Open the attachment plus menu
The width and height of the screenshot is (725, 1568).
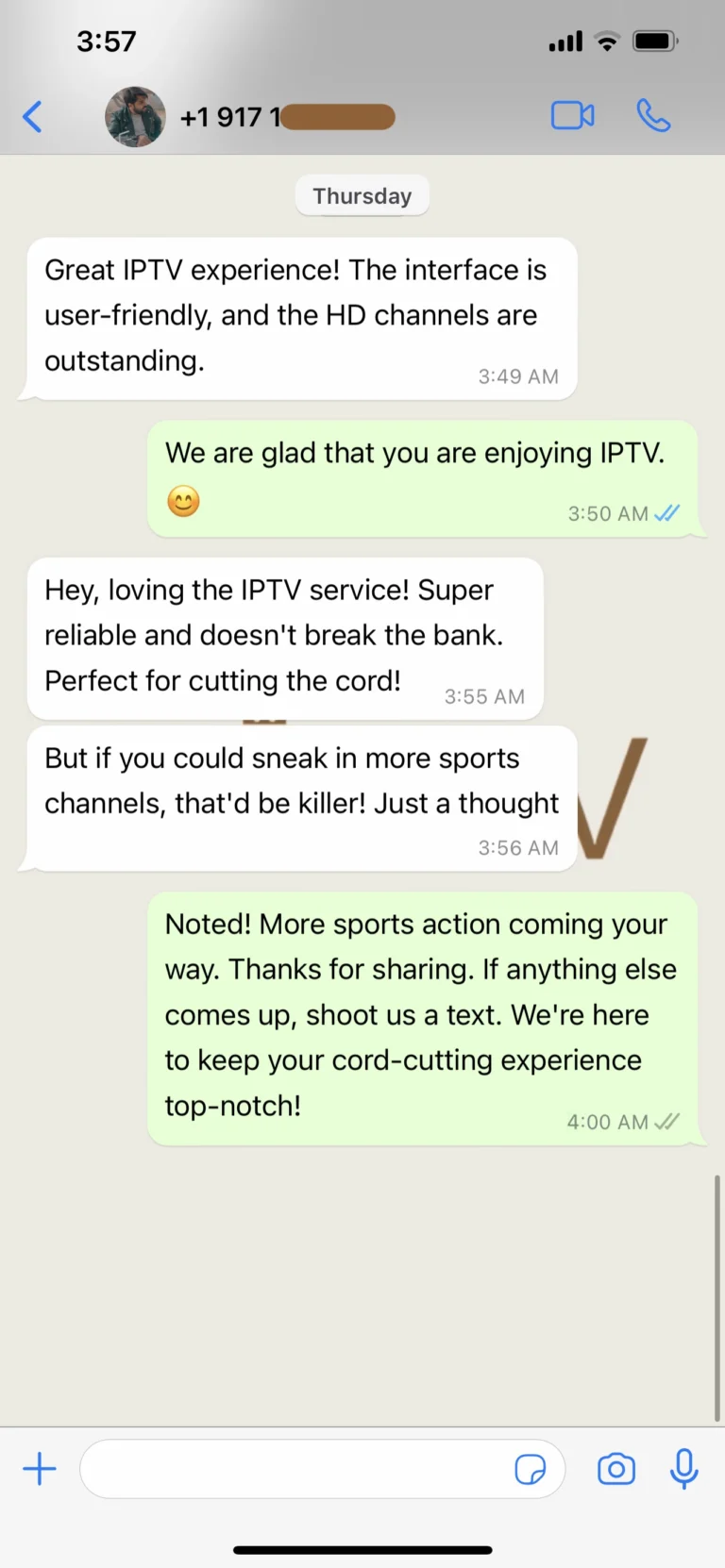coord(40,1469)
